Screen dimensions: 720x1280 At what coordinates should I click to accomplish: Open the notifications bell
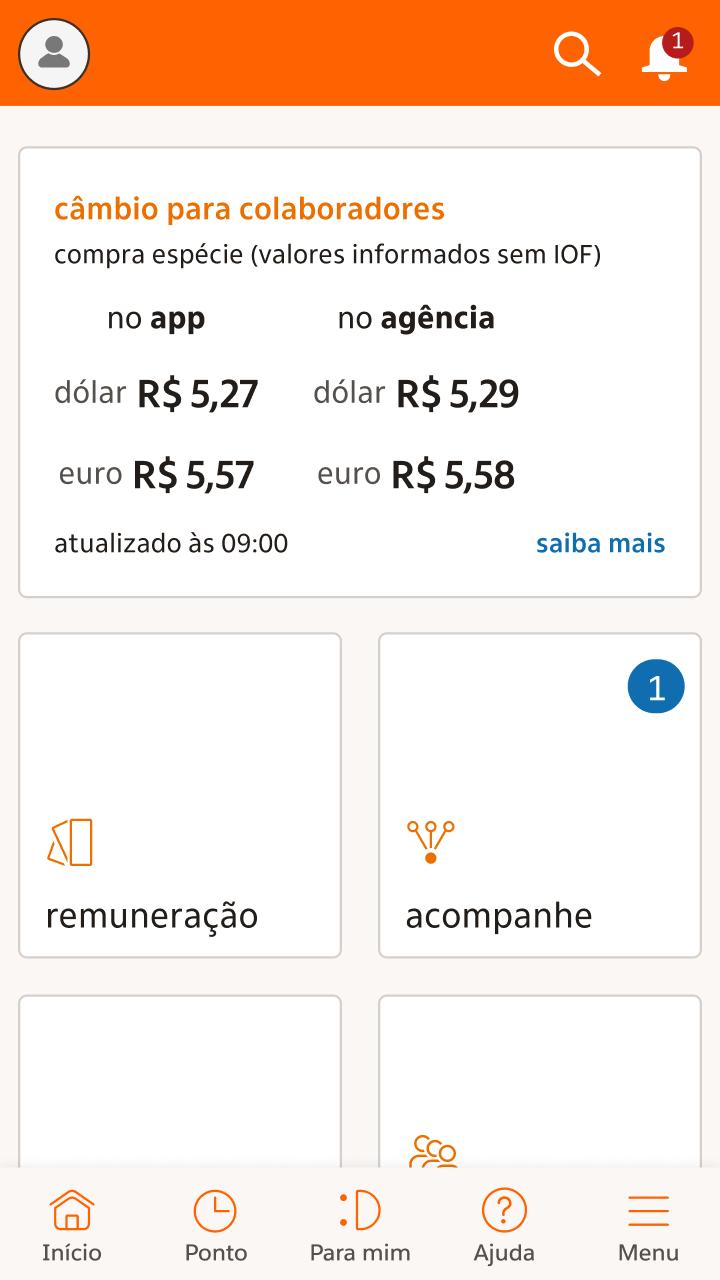(664, 54)
